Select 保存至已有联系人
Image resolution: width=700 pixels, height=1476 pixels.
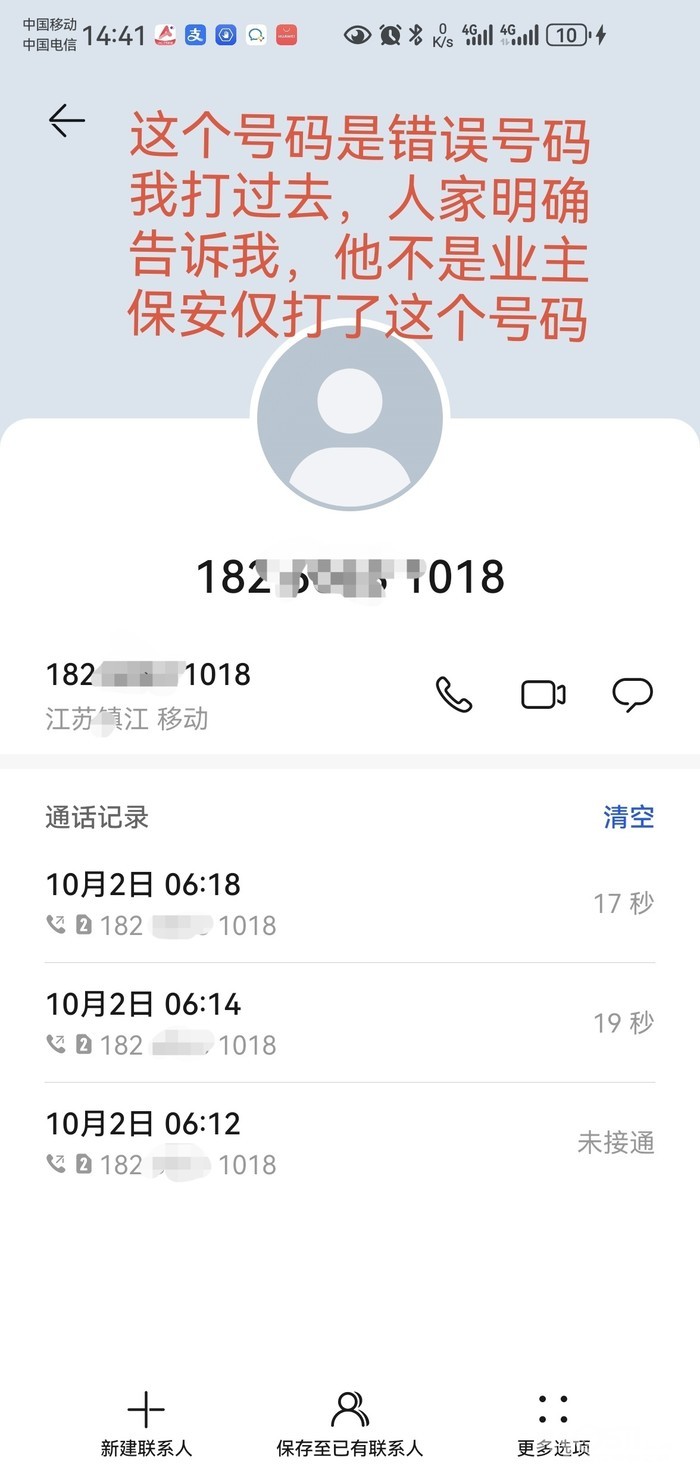pos(350,1423)
